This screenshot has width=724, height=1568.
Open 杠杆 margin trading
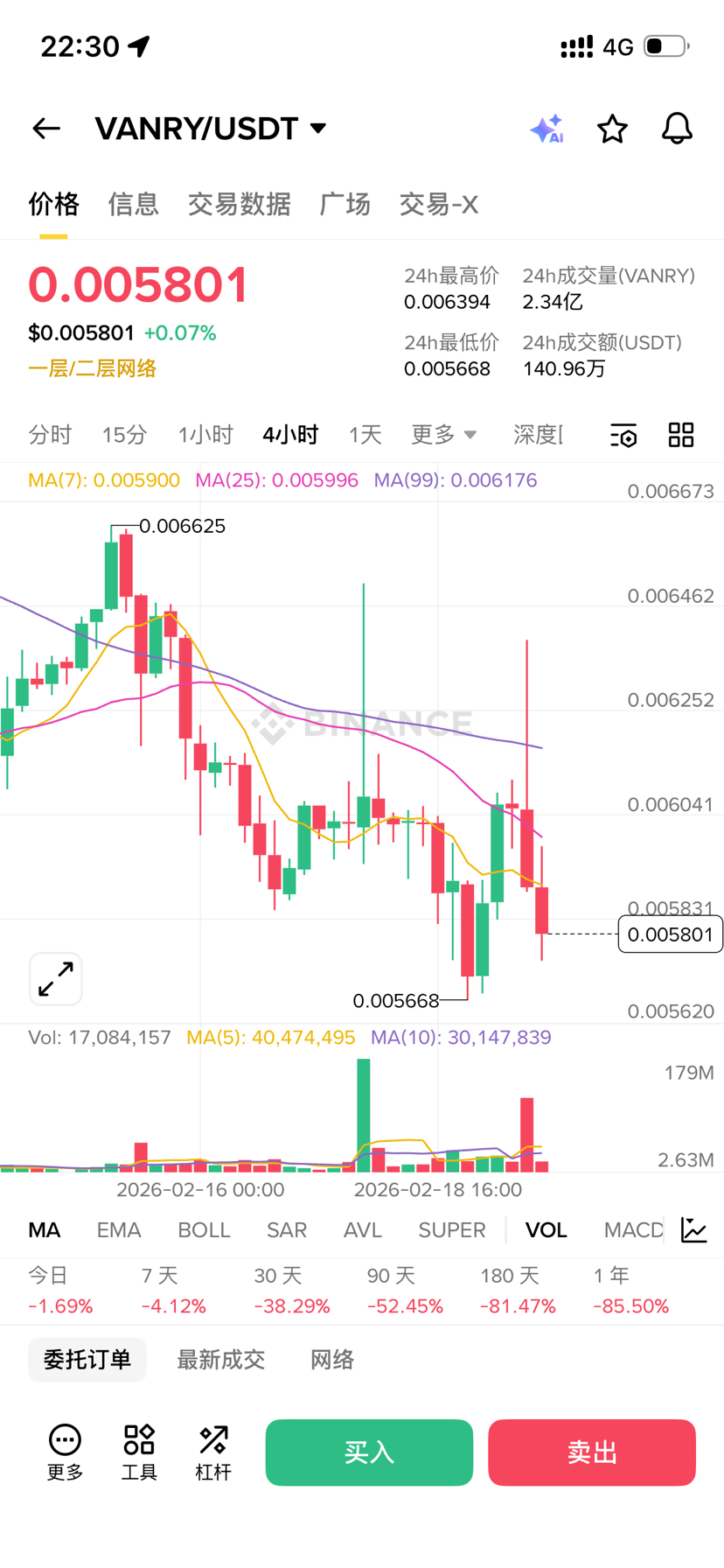click(213, 1452)
